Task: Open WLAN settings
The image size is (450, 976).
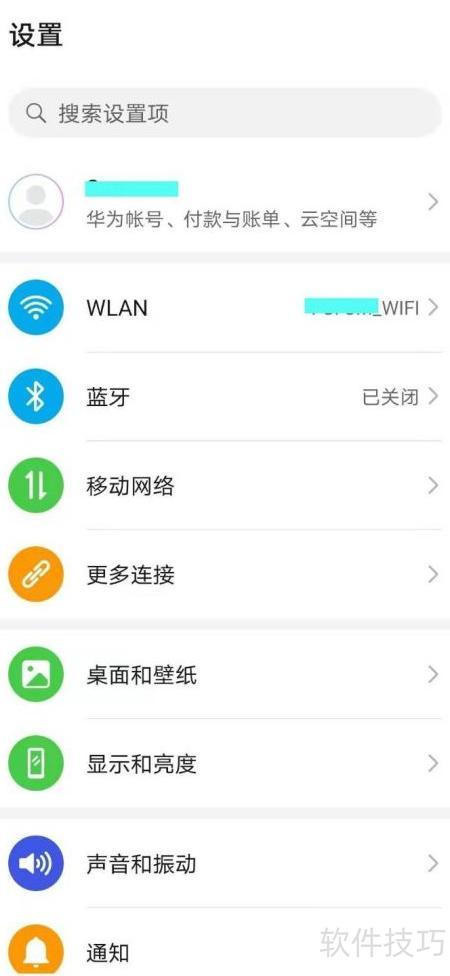Action: coord(225,307)
